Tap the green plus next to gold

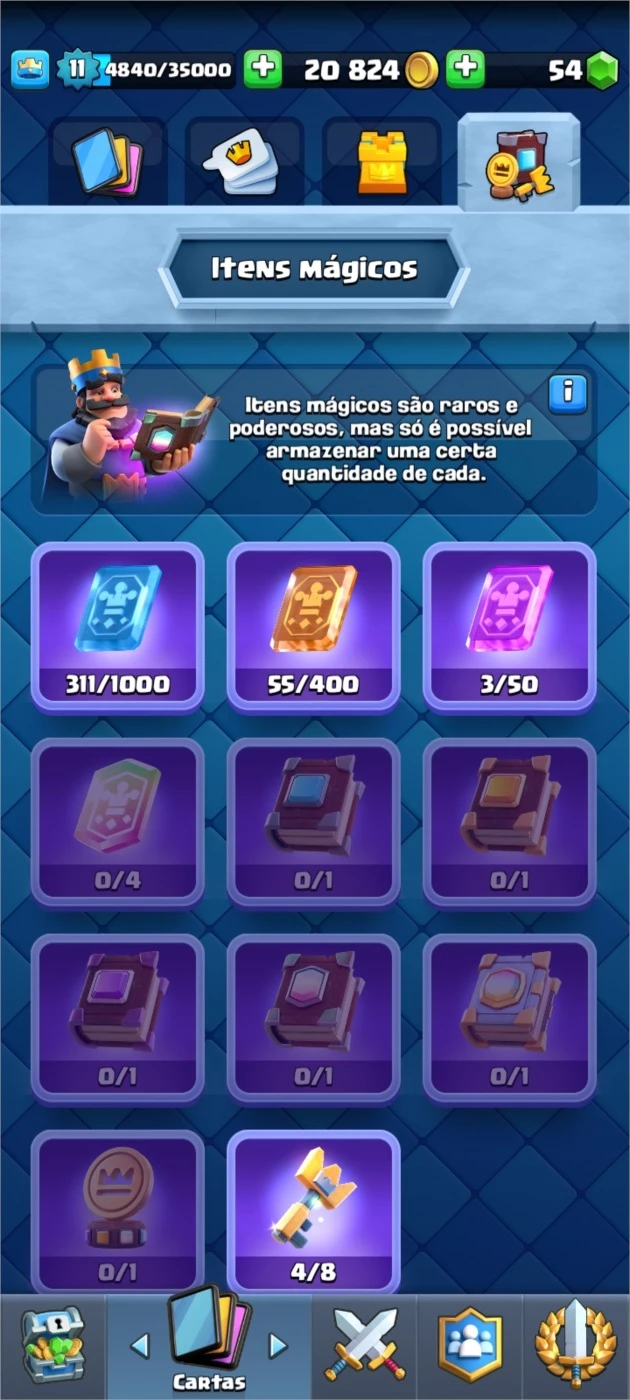[x=465, y=69]
